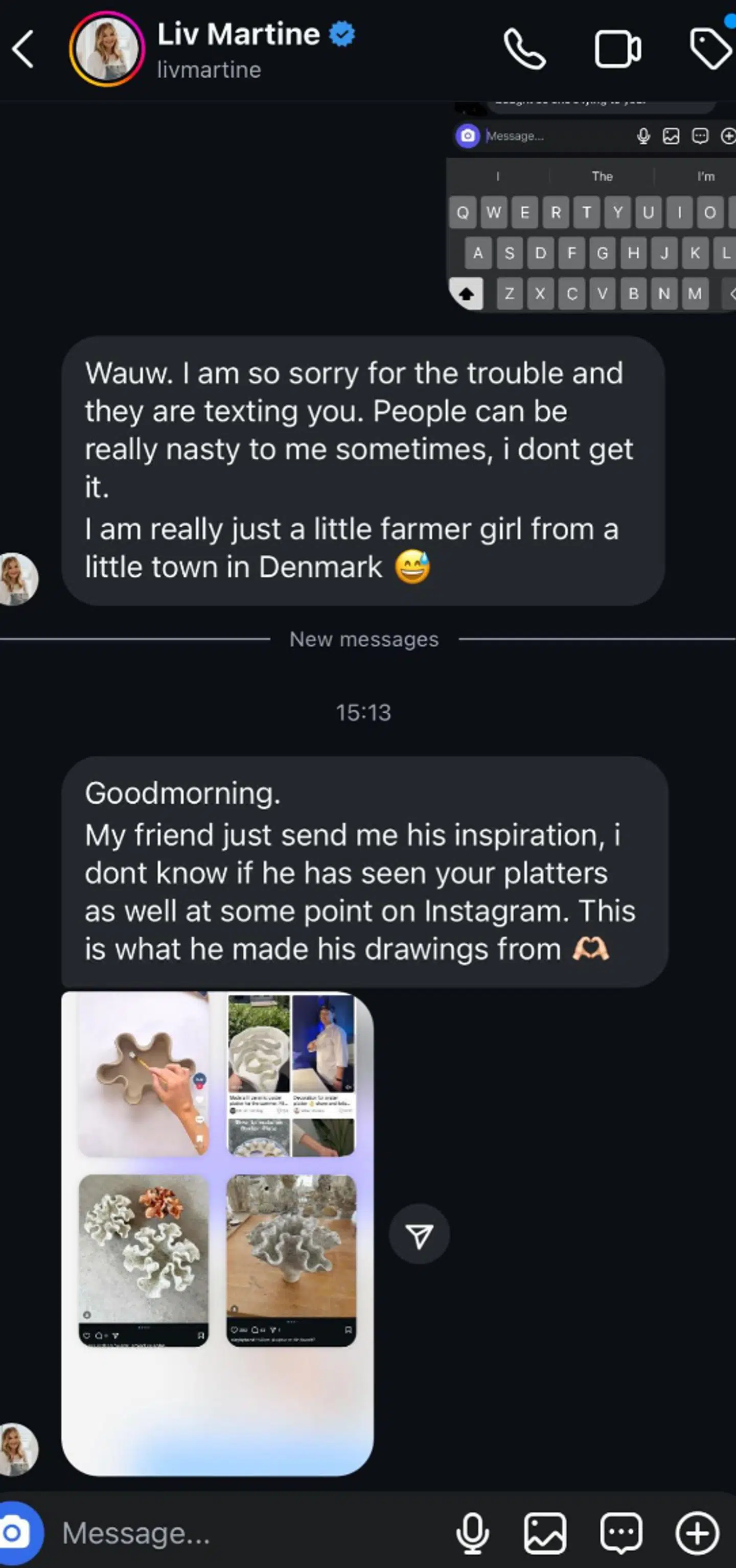The height and width of the screenshot is (1568, 736).
Task: Open the sticker and GIF picker
Action: click(621, 1533)
